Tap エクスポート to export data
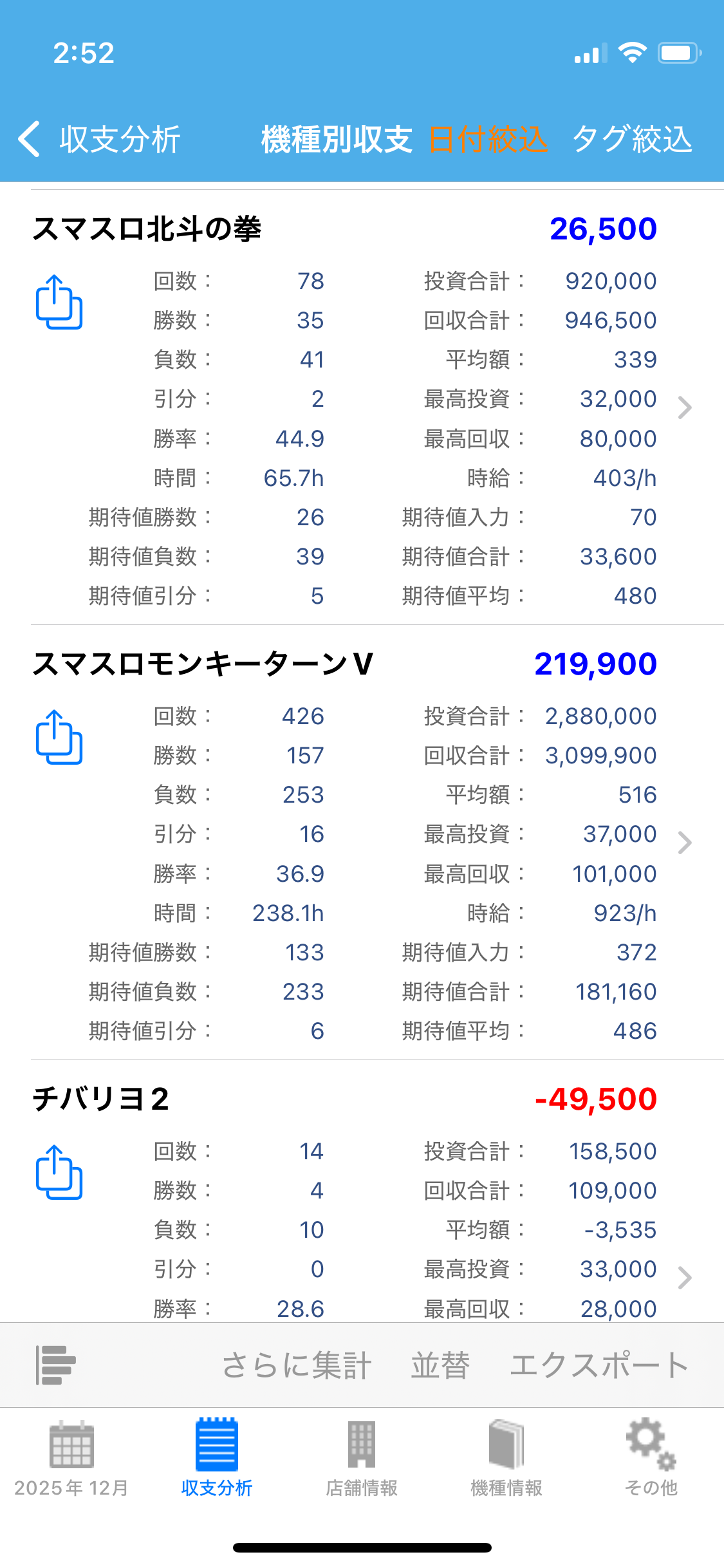 [599, 1365]
